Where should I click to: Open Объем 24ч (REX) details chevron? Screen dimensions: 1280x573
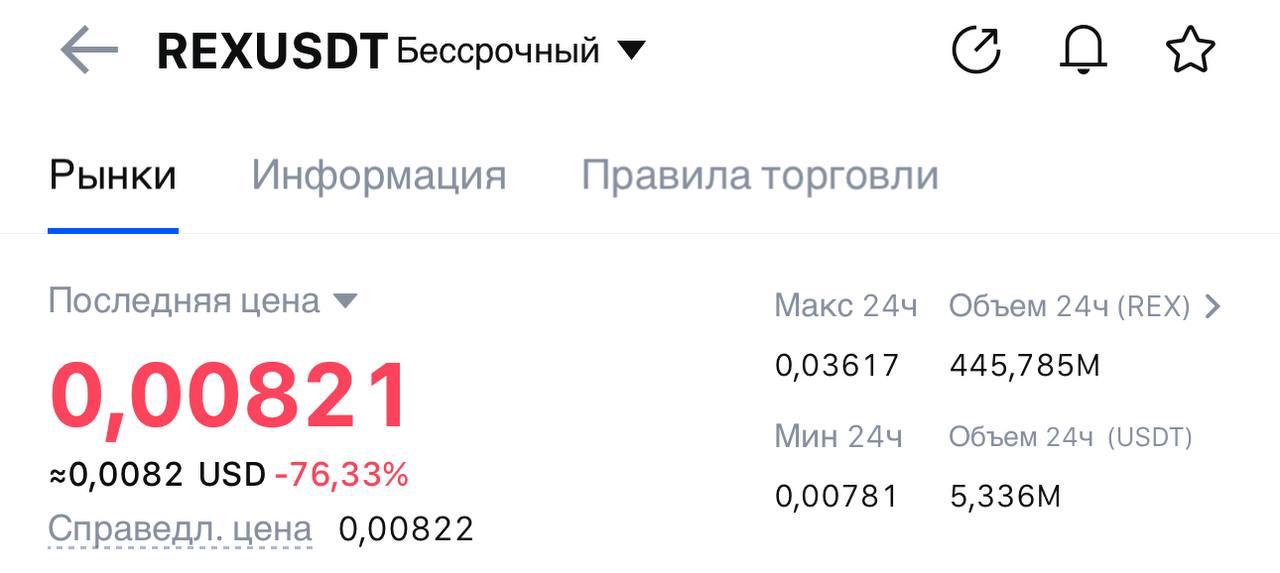(1213, 307)
